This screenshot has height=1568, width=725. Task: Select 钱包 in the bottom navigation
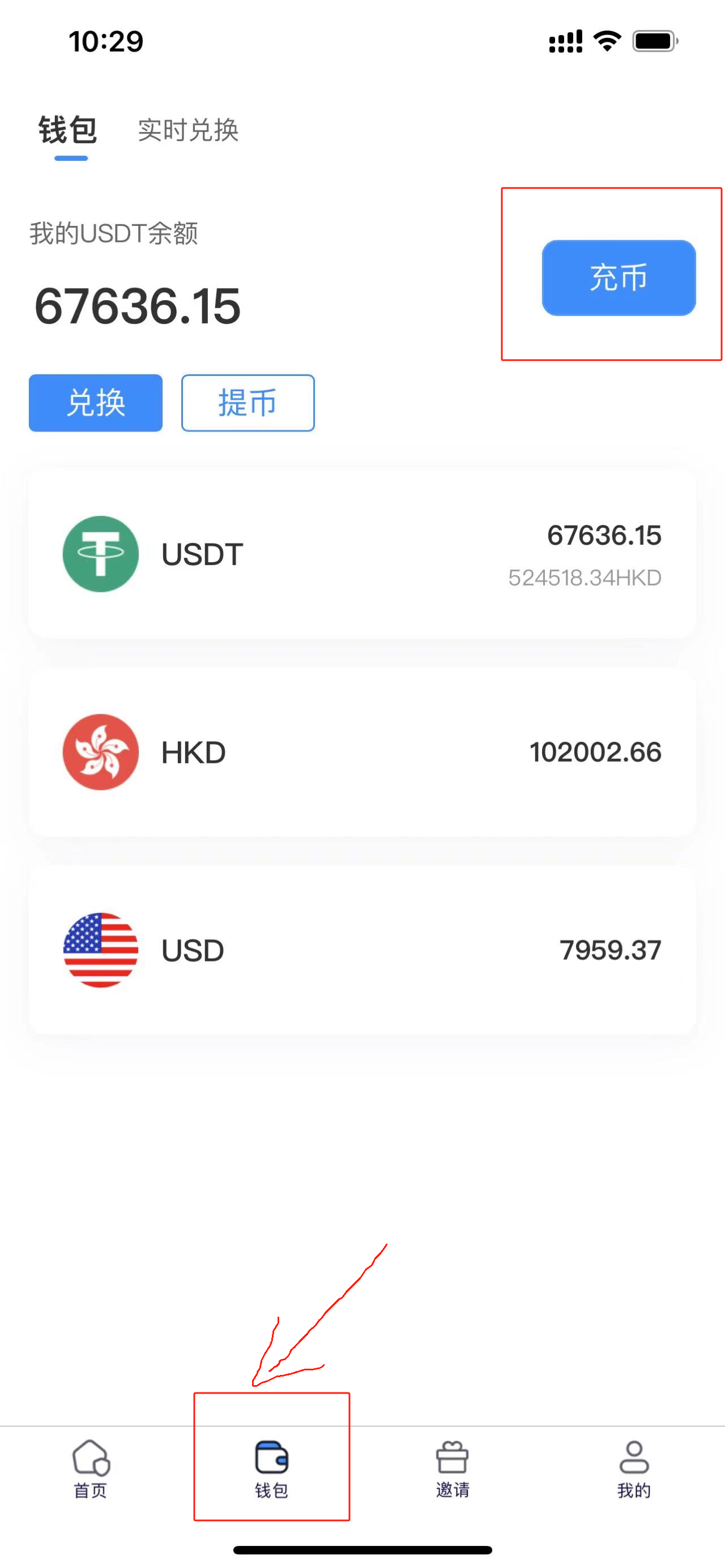(x=271, y=1469)
